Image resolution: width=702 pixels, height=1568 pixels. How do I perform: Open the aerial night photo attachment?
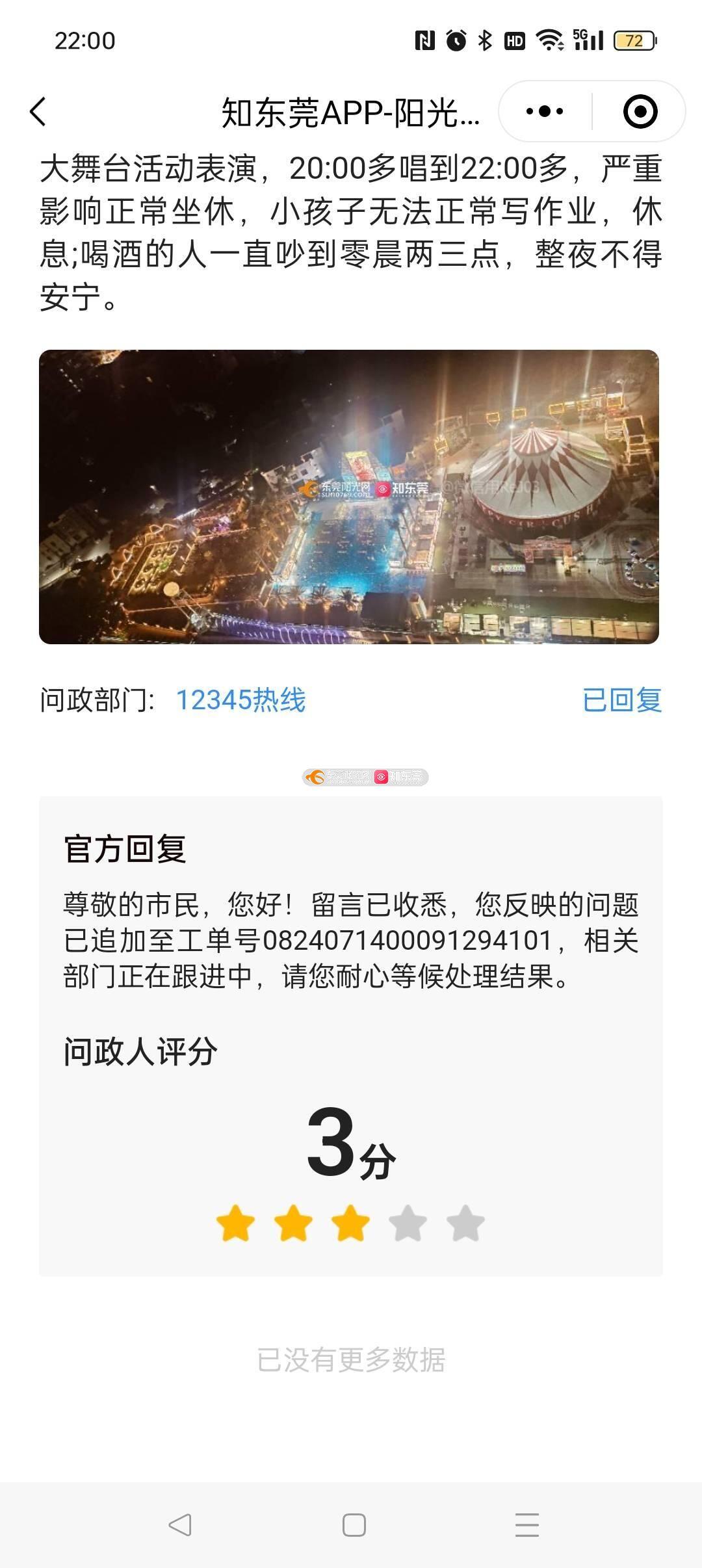[349, 497]
